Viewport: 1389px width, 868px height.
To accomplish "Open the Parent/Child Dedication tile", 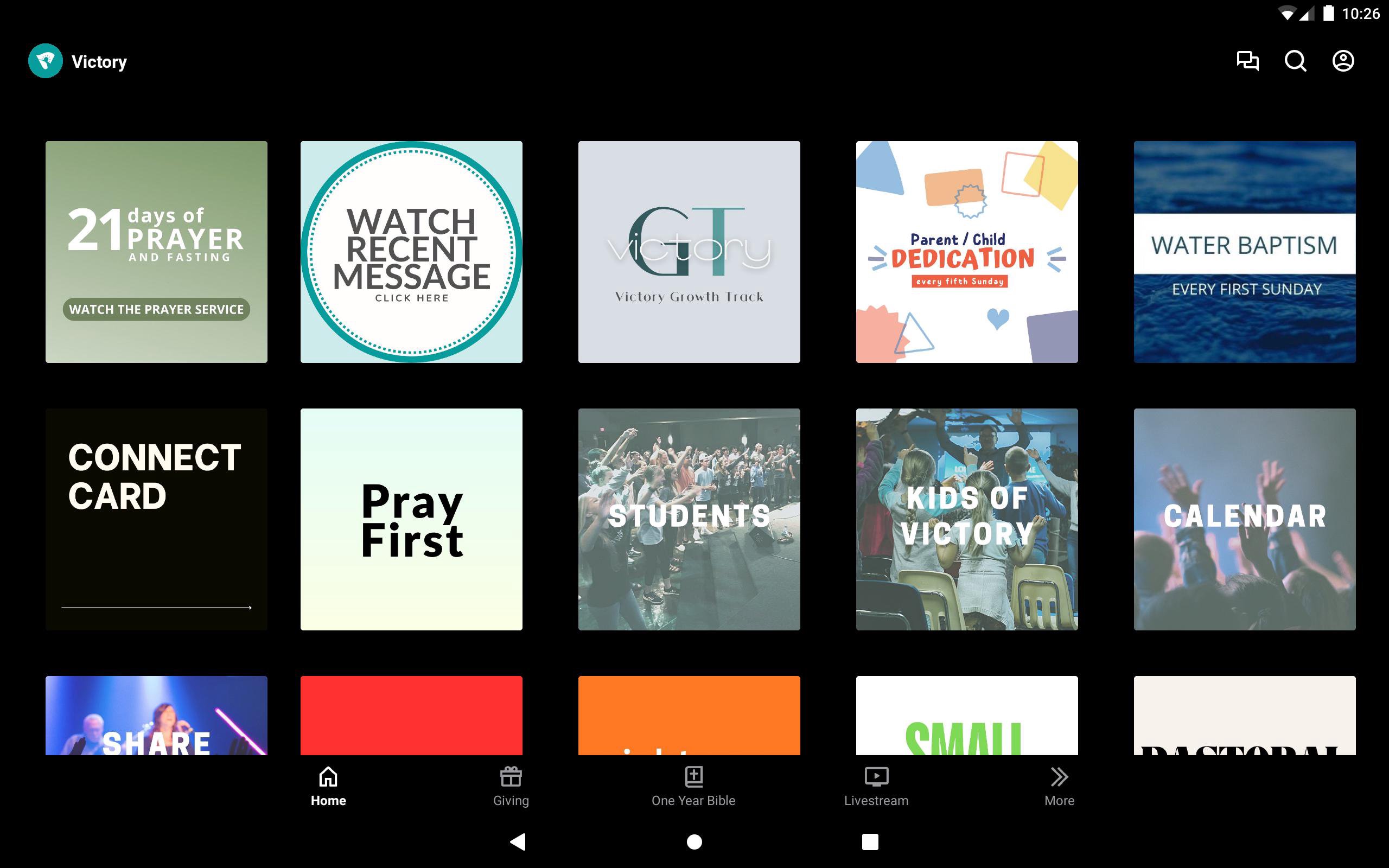I will (966, 251).
